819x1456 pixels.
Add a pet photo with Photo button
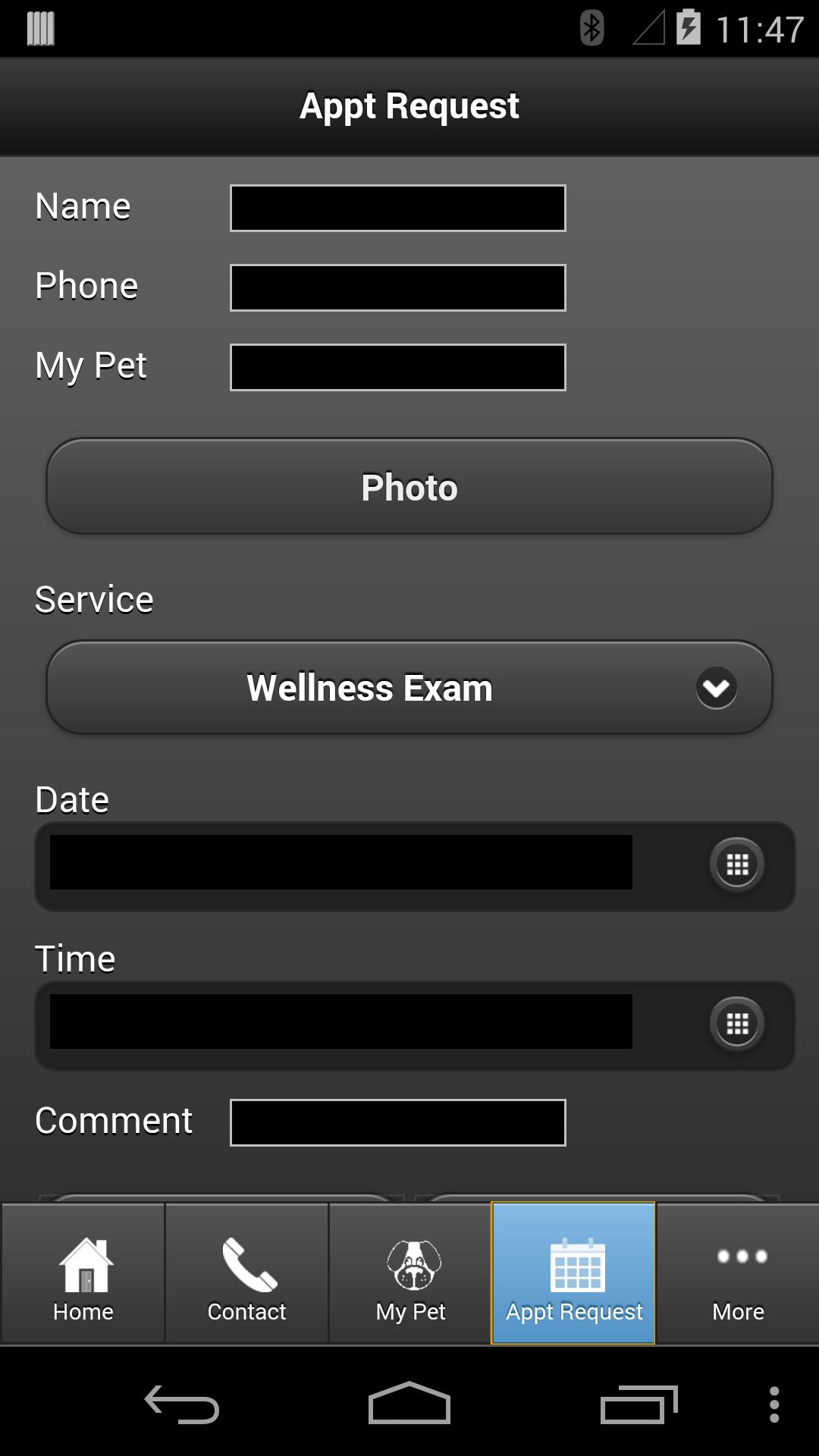point(409,487)
